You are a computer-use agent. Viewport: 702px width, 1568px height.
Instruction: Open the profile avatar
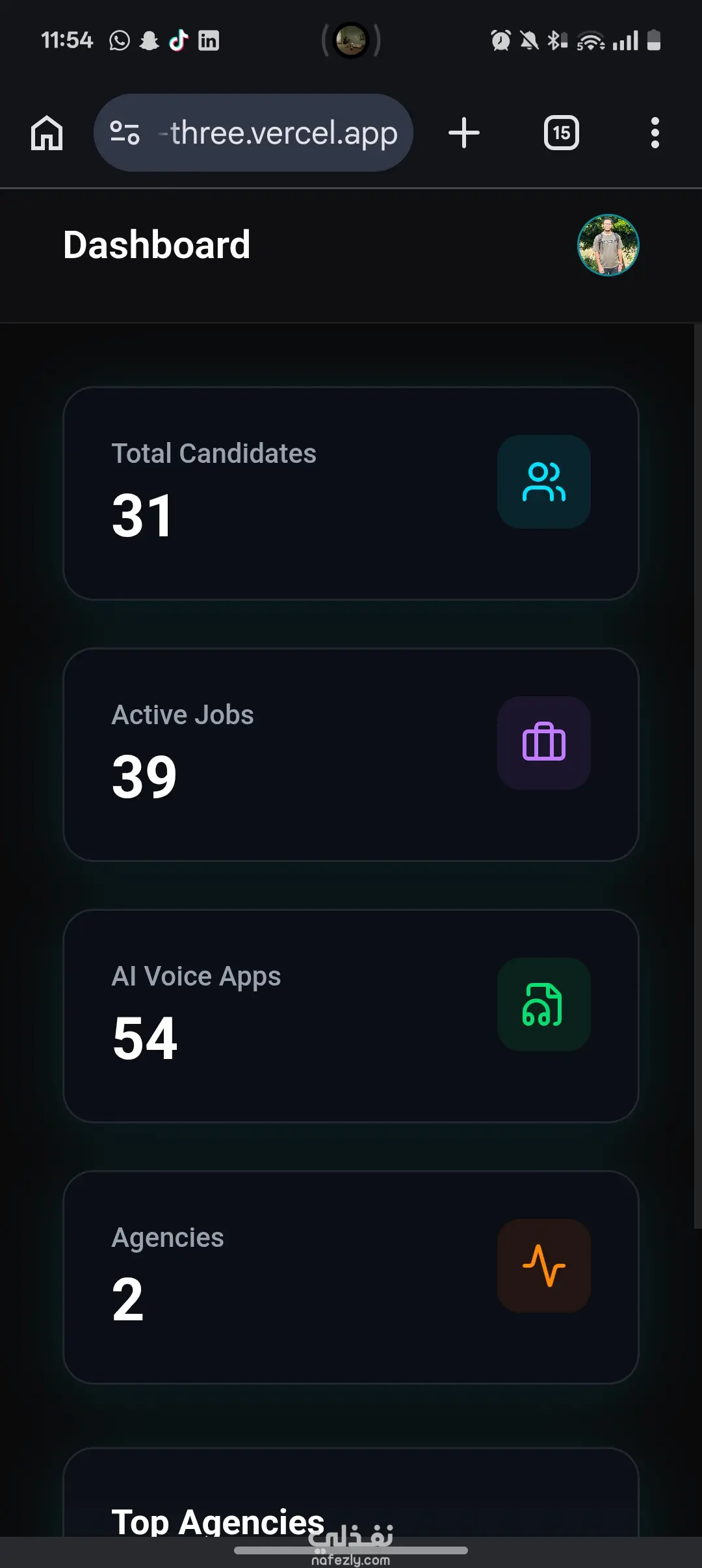pyautogui.click(x=608, y=245)
